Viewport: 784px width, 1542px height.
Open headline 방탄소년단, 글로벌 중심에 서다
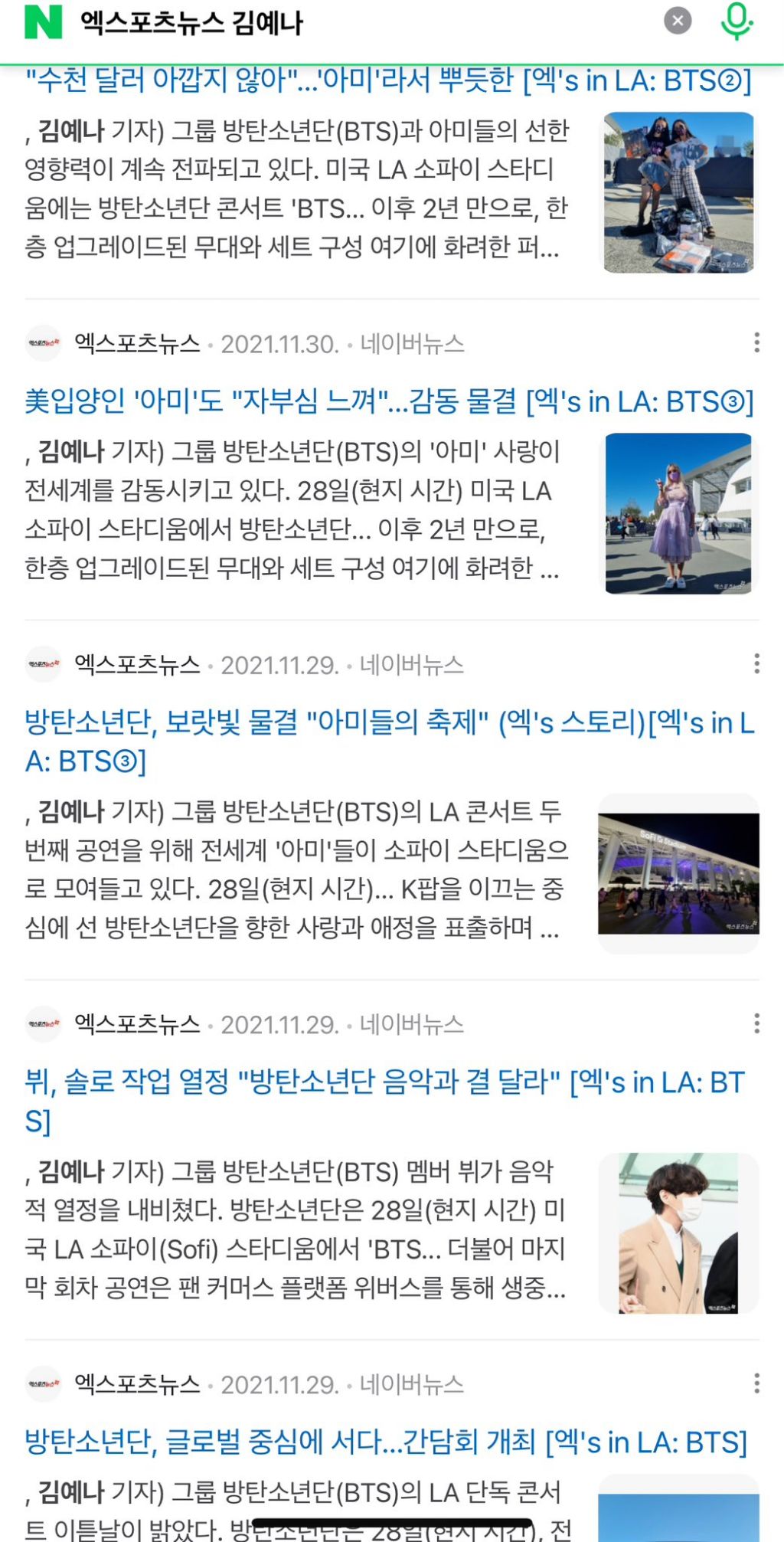pos(385,1442)
